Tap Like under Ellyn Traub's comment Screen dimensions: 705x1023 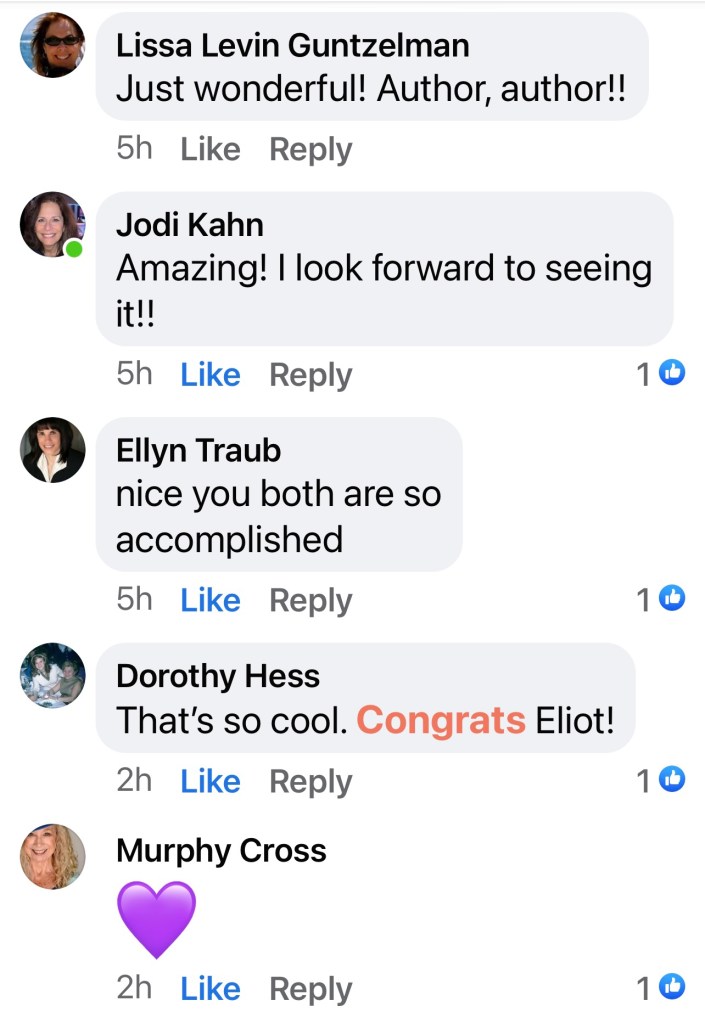pos(210,600)
